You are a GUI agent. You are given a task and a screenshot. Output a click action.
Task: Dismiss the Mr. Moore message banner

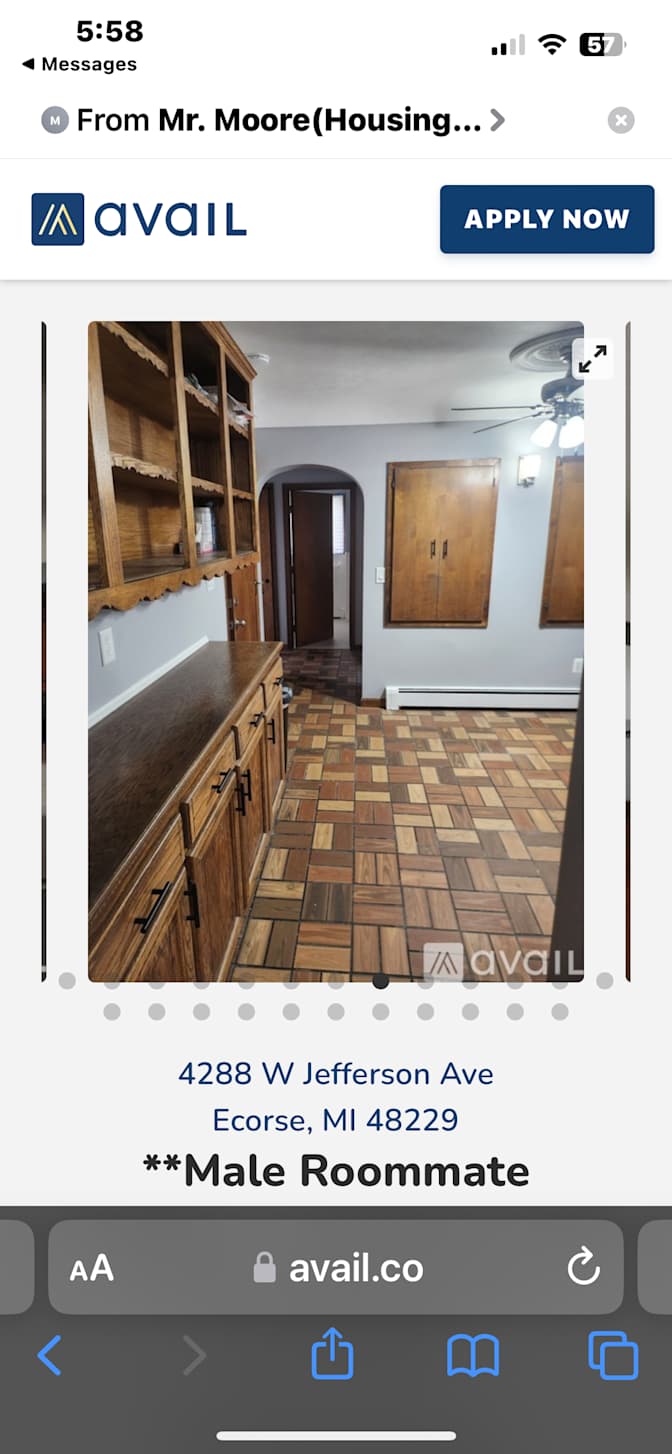click(621, 121)
